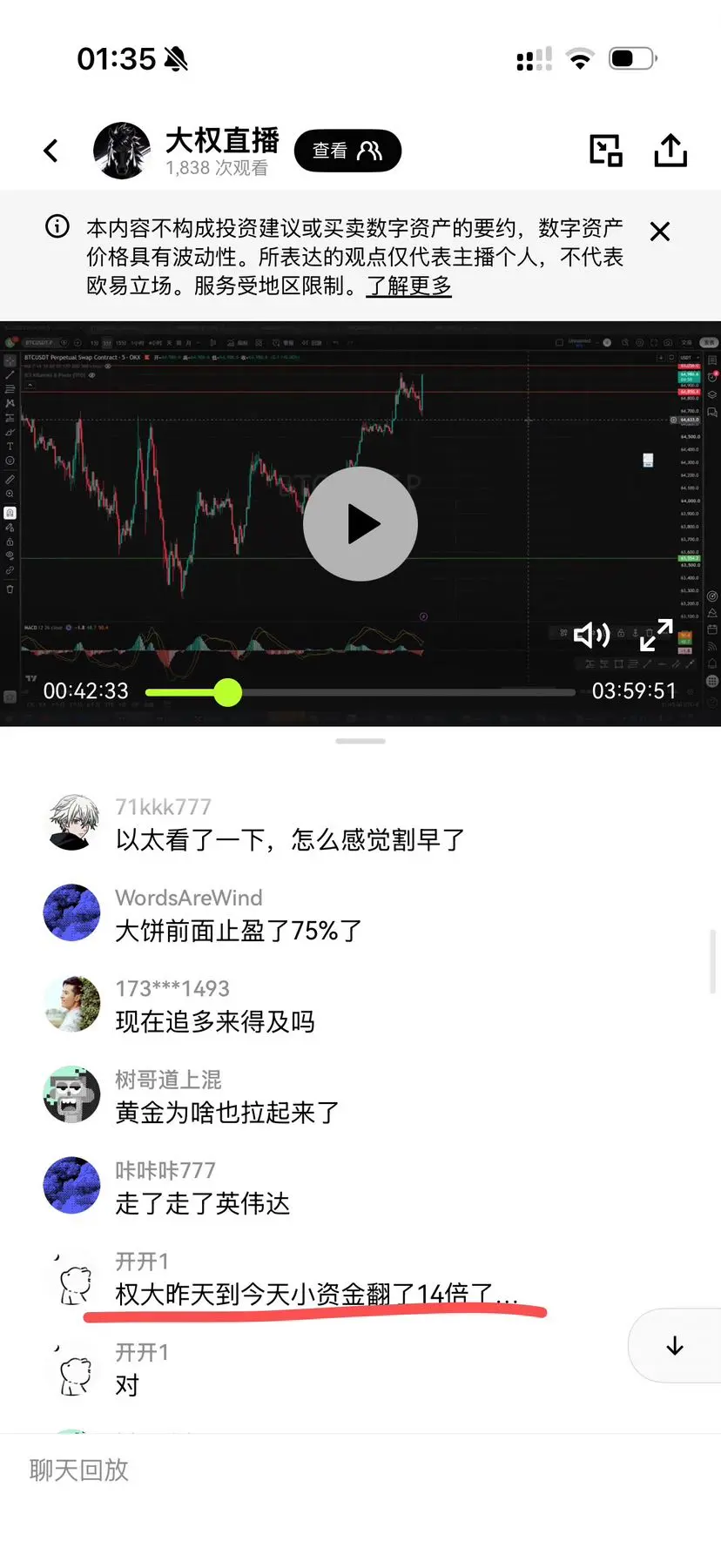
Task: Open 71kkk777's profile avatar
Action: click(72, 822)
